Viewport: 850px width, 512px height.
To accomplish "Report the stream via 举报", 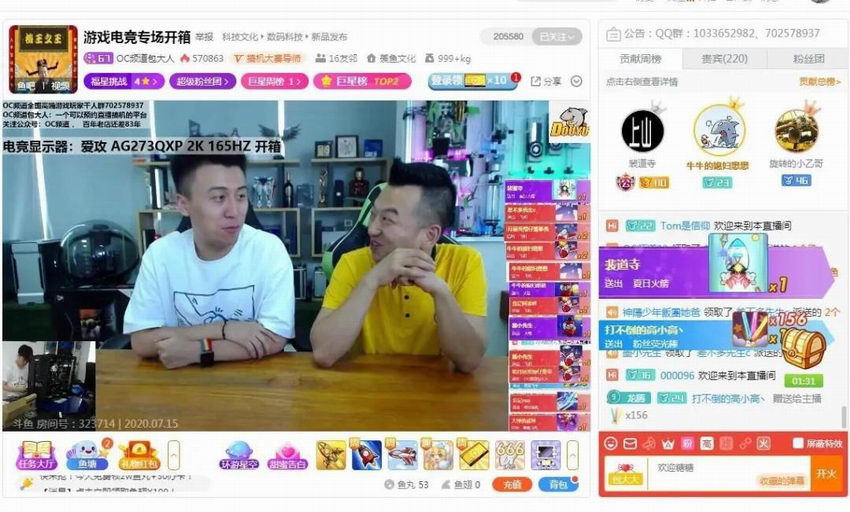I will (205, 37).
